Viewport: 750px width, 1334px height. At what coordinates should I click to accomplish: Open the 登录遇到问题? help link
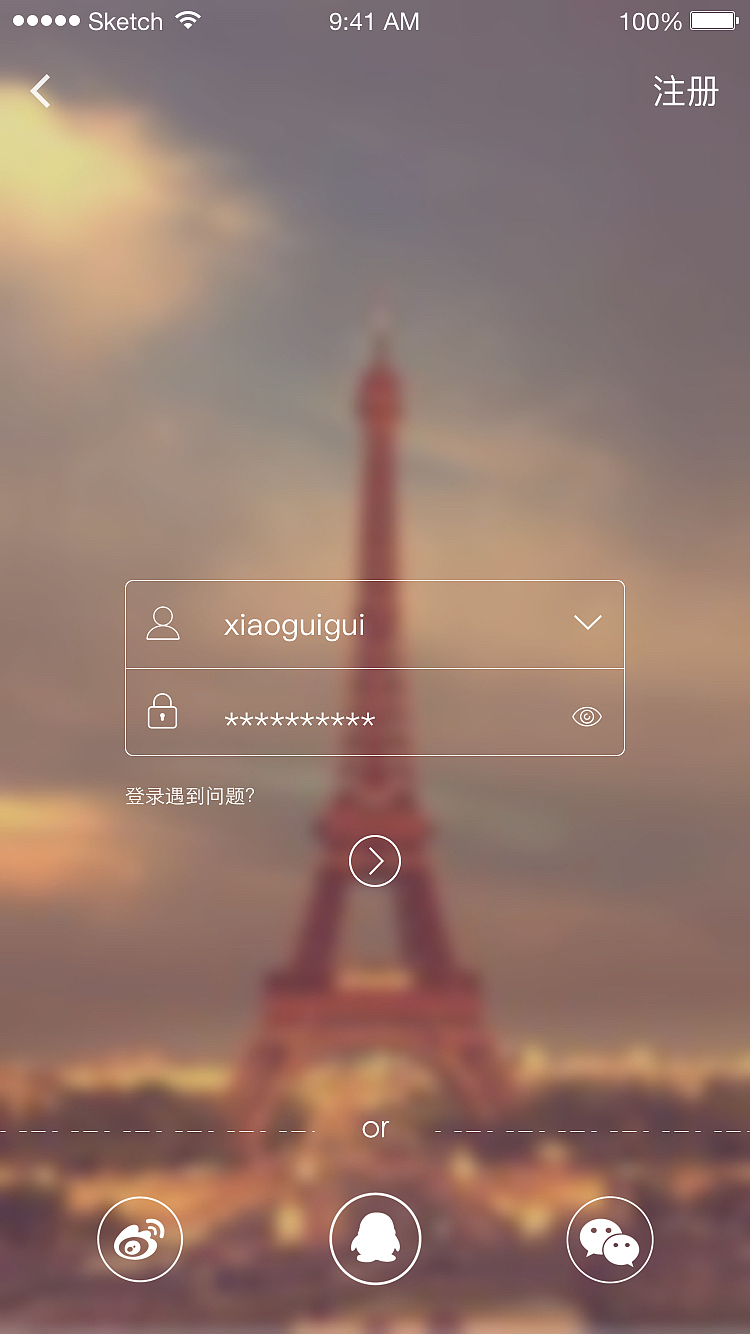click(x=190, y=797)
